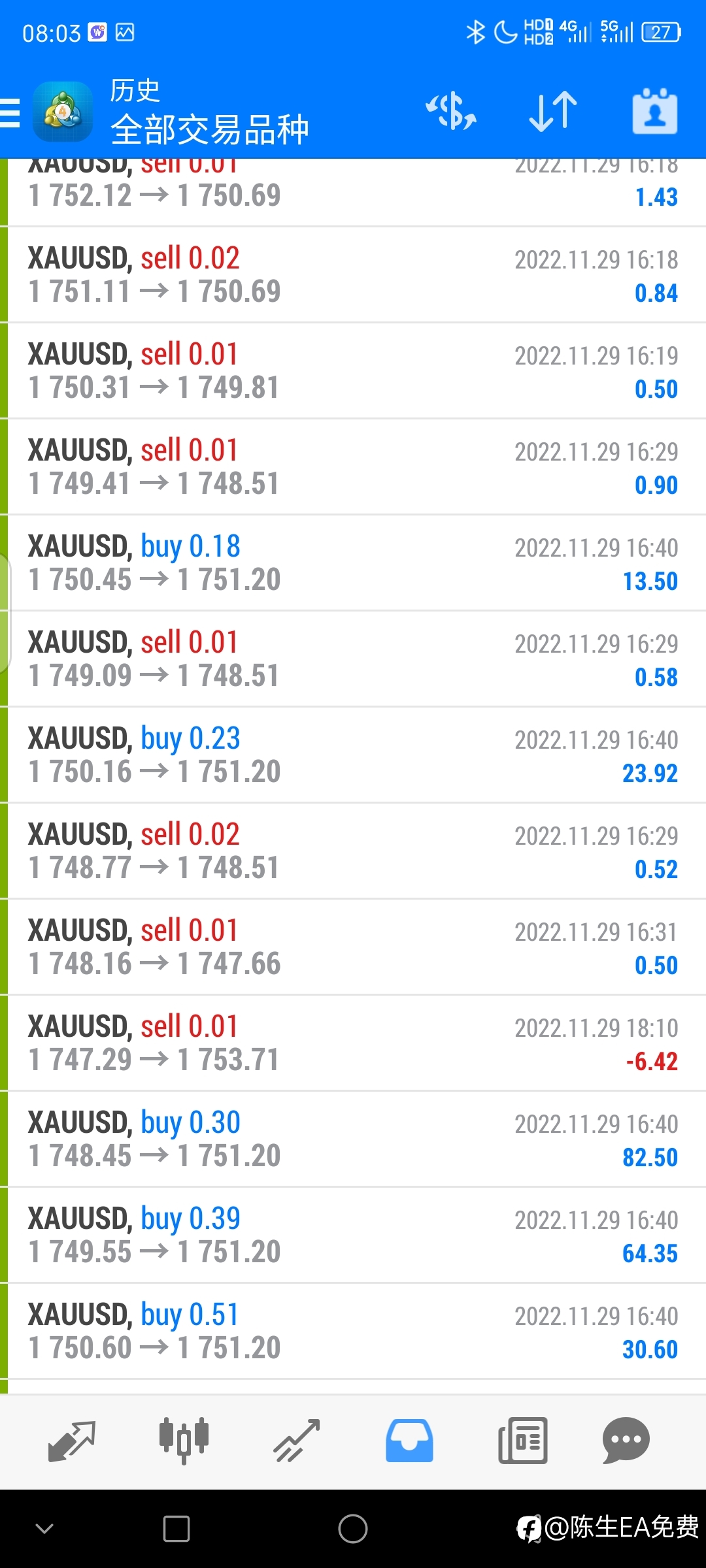Open the currency symbol filter icon

click(x=451, y=111)
